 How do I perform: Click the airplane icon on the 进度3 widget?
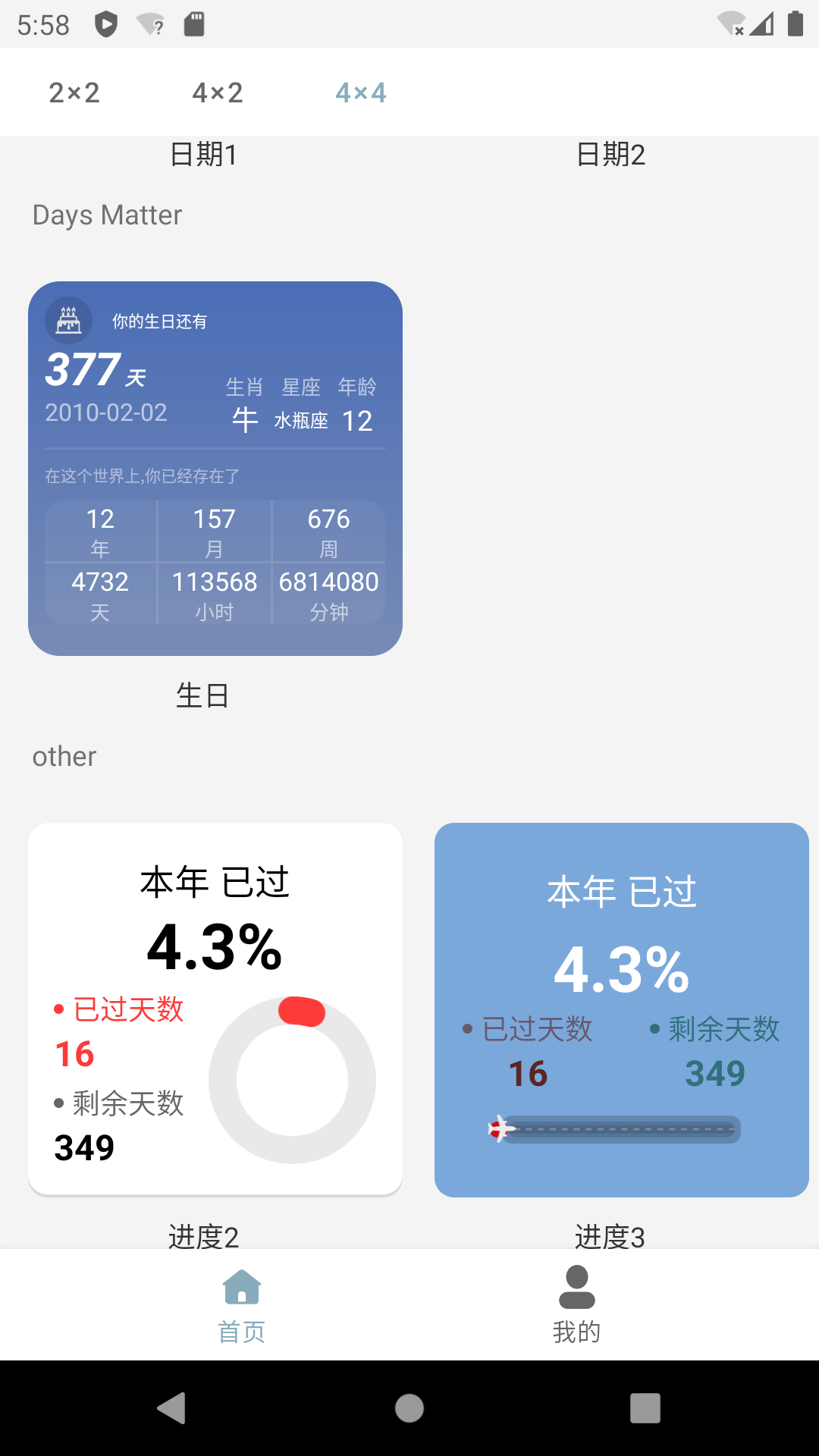pos(498,1128)
